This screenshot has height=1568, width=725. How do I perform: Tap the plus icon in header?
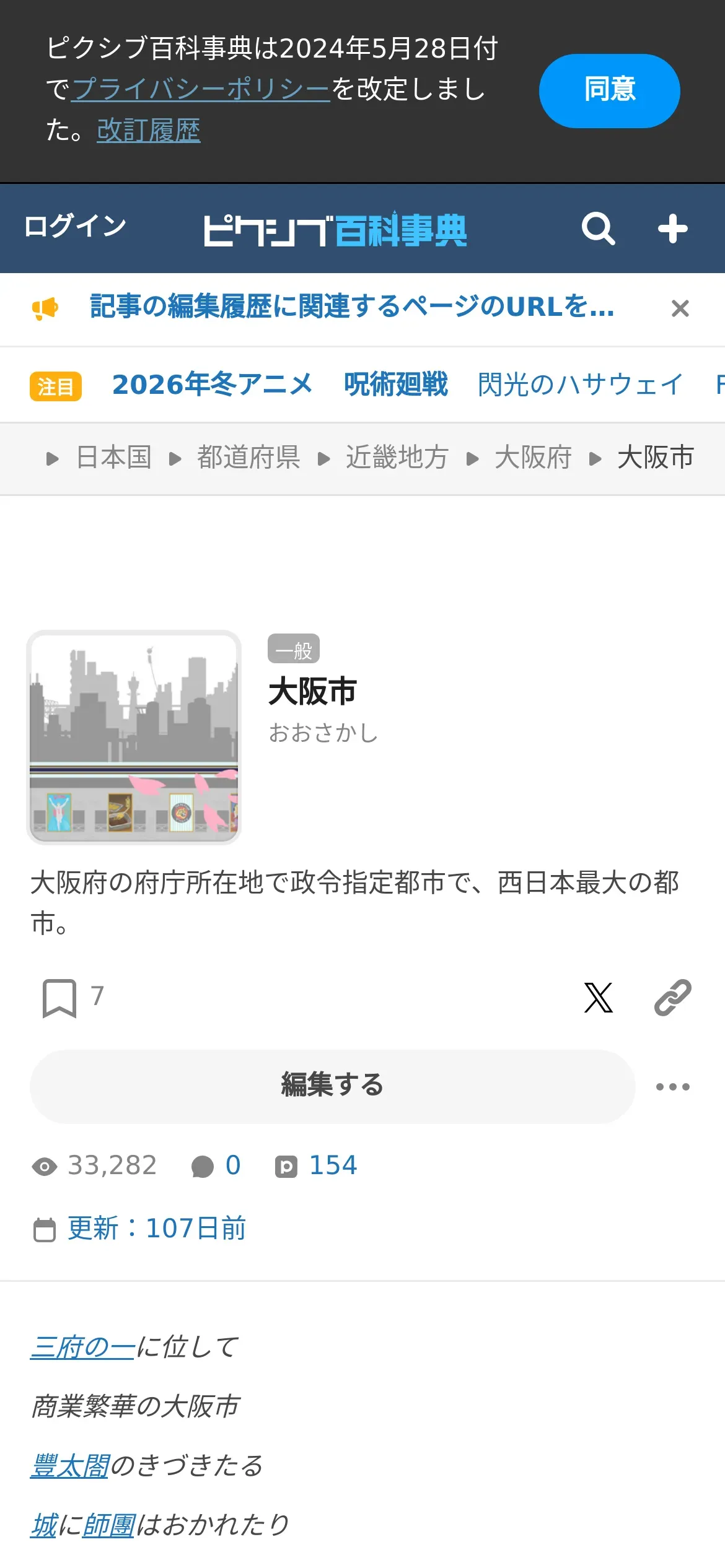[x=672, y=229]
